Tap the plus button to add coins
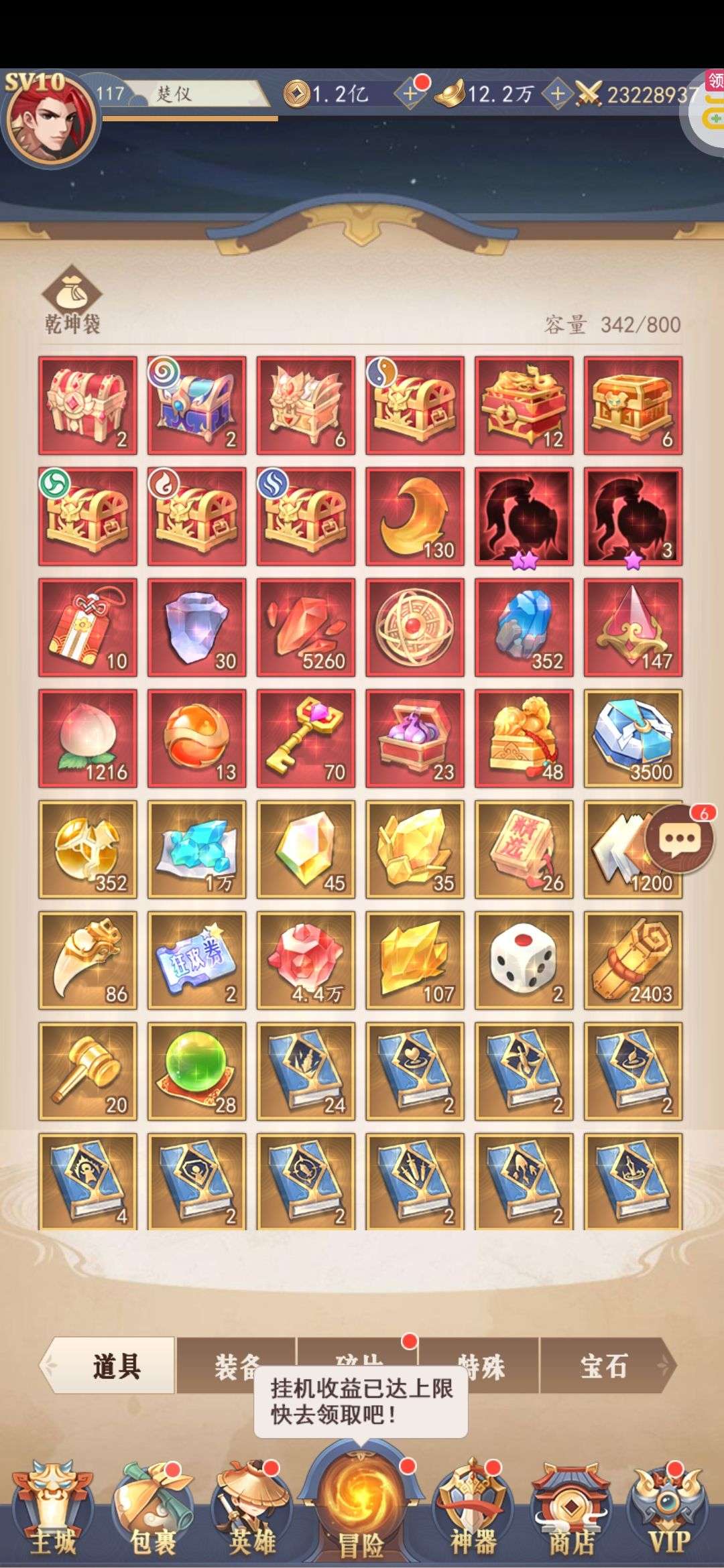The image size is (724, 1568). (410, 94)
